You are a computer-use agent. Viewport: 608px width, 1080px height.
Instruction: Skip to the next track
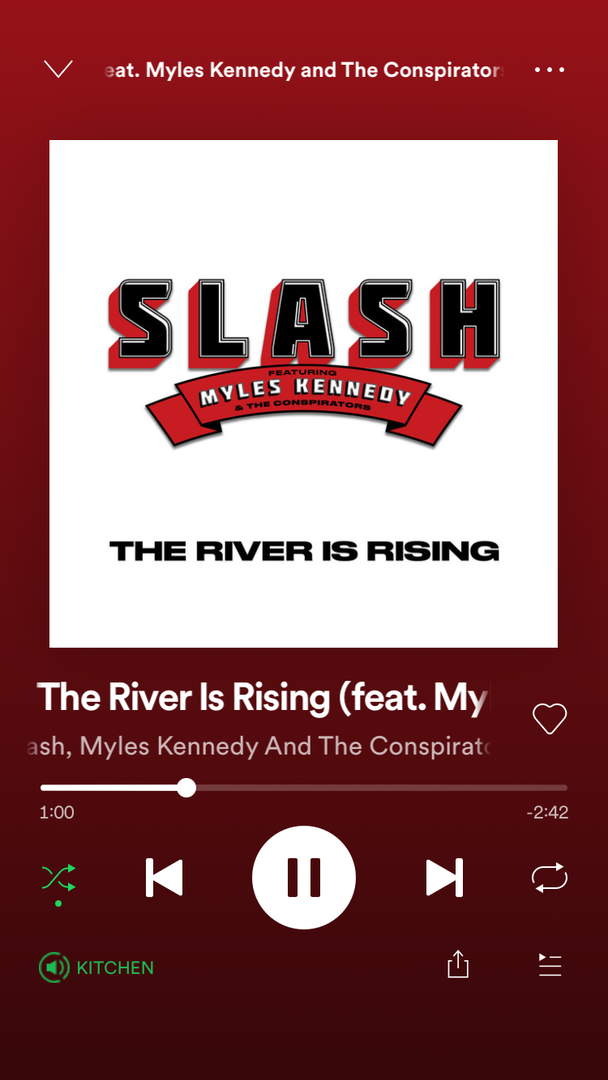click(444, 878)
